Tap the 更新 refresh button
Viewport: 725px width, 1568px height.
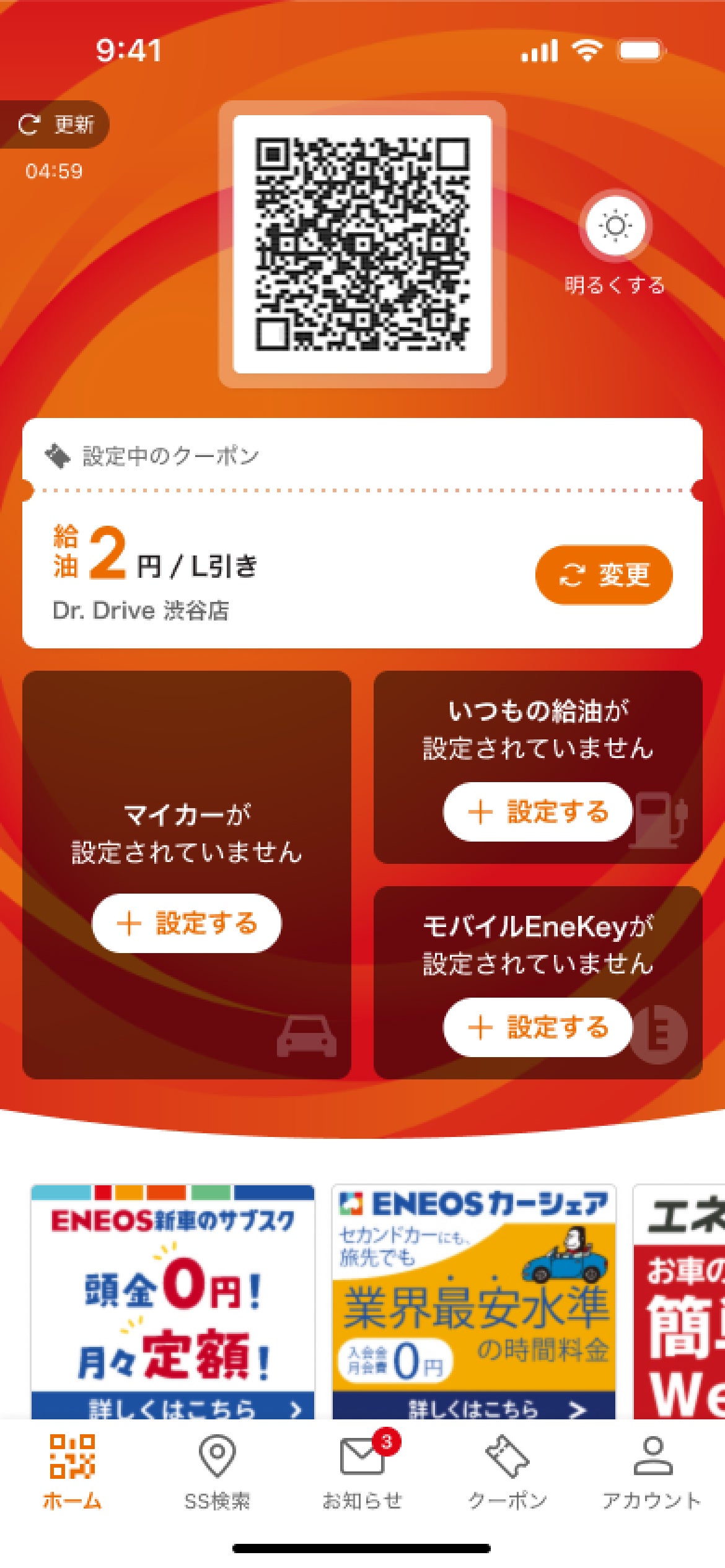tap(56, 124)
